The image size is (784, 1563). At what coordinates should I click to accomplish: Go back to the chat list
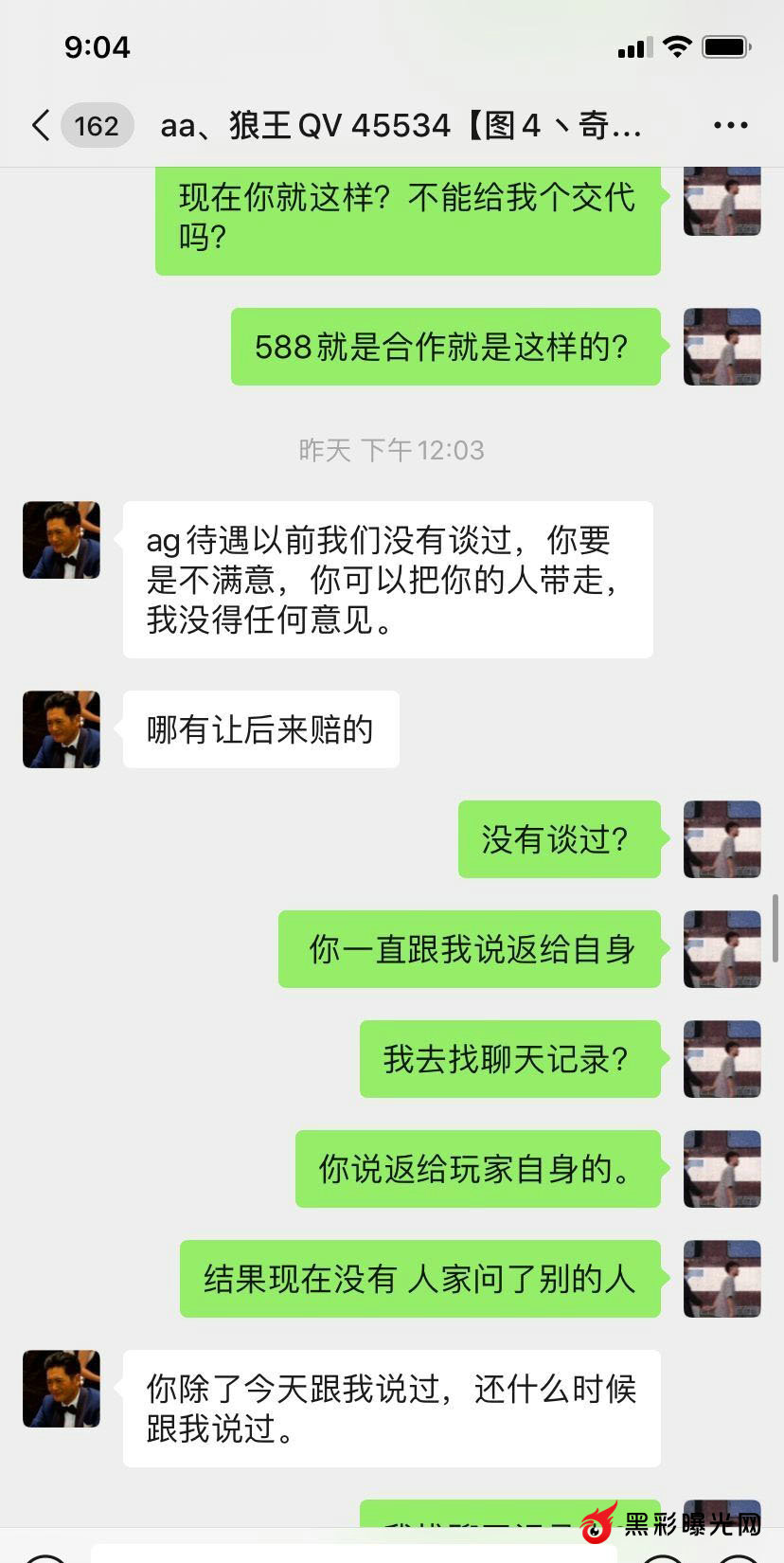tap(42, 125)
